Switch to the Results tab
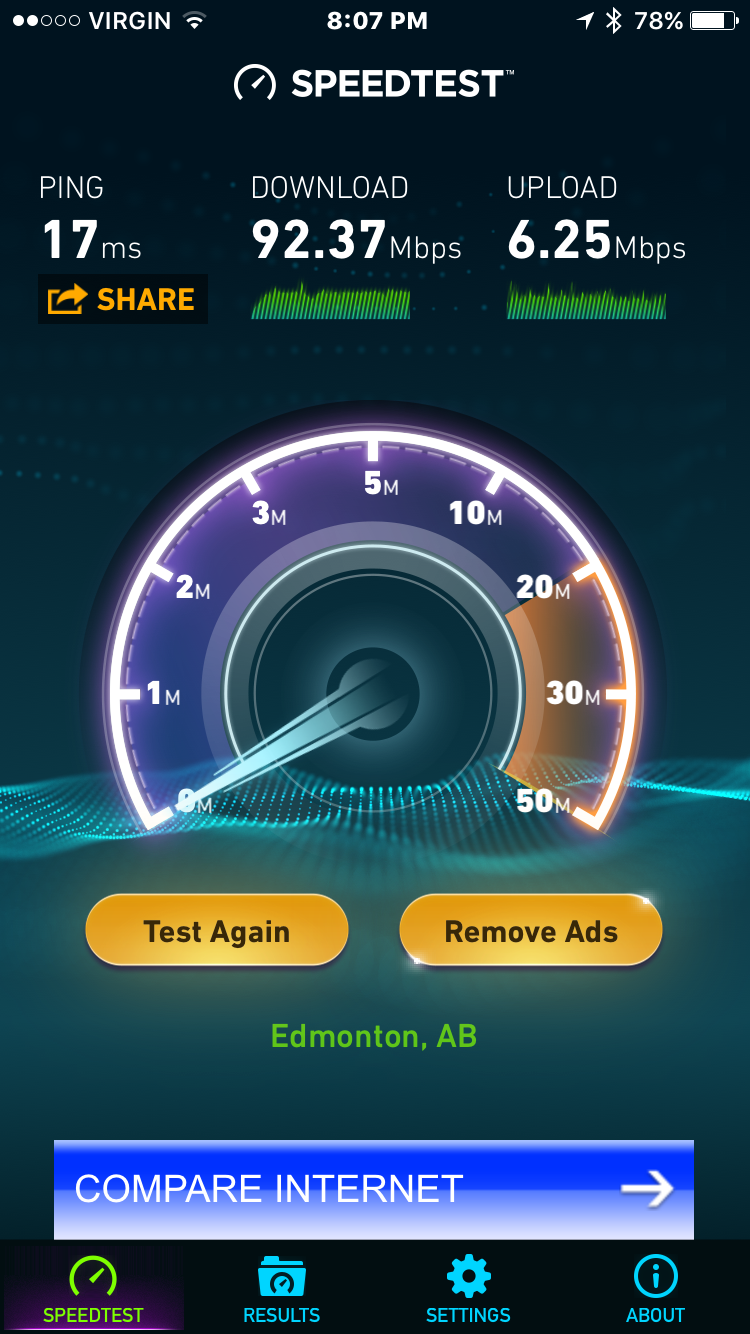The height and width of the screenshot is (1334, 750). coord(281,1289)
